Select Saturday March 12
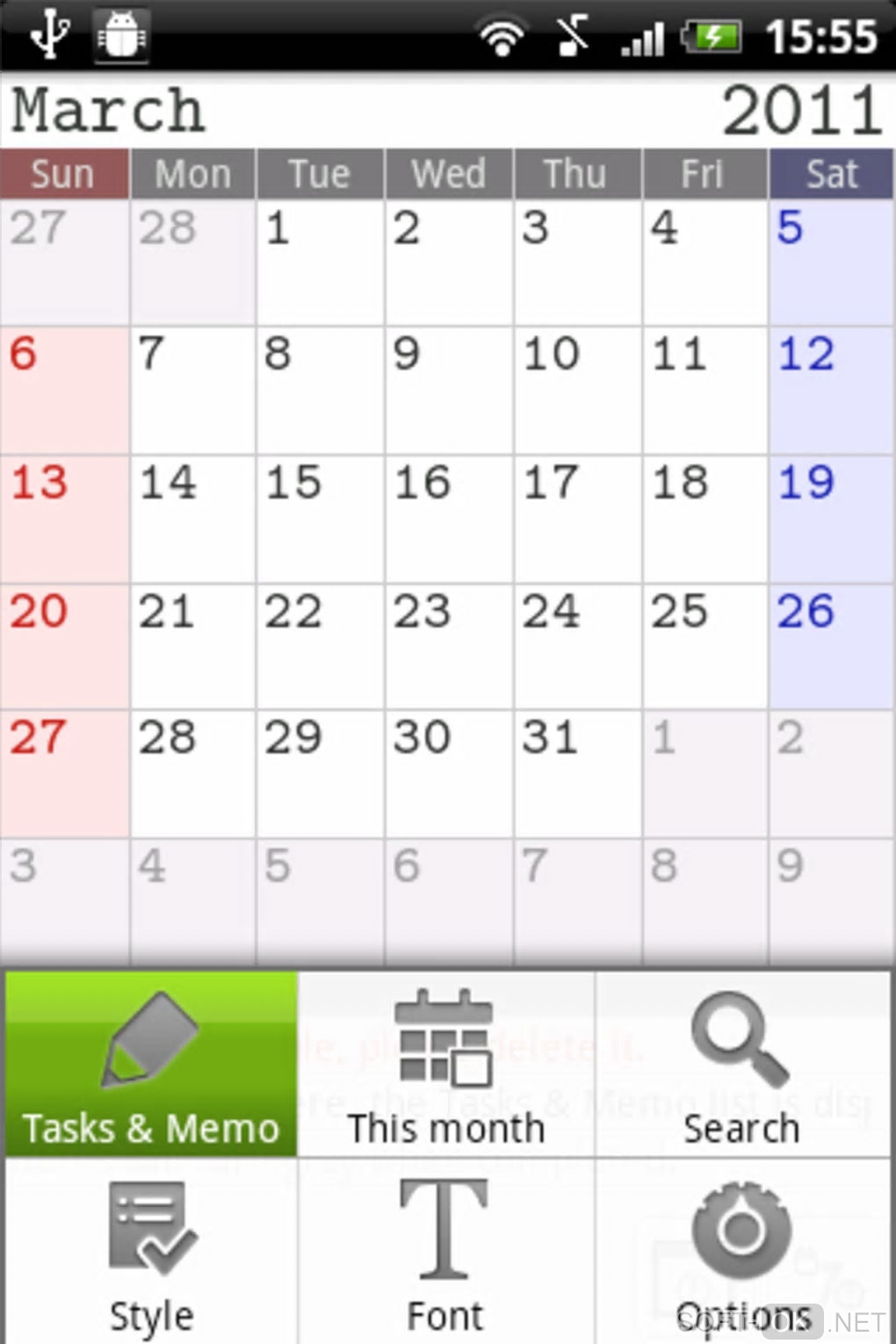 pos(831,390)
